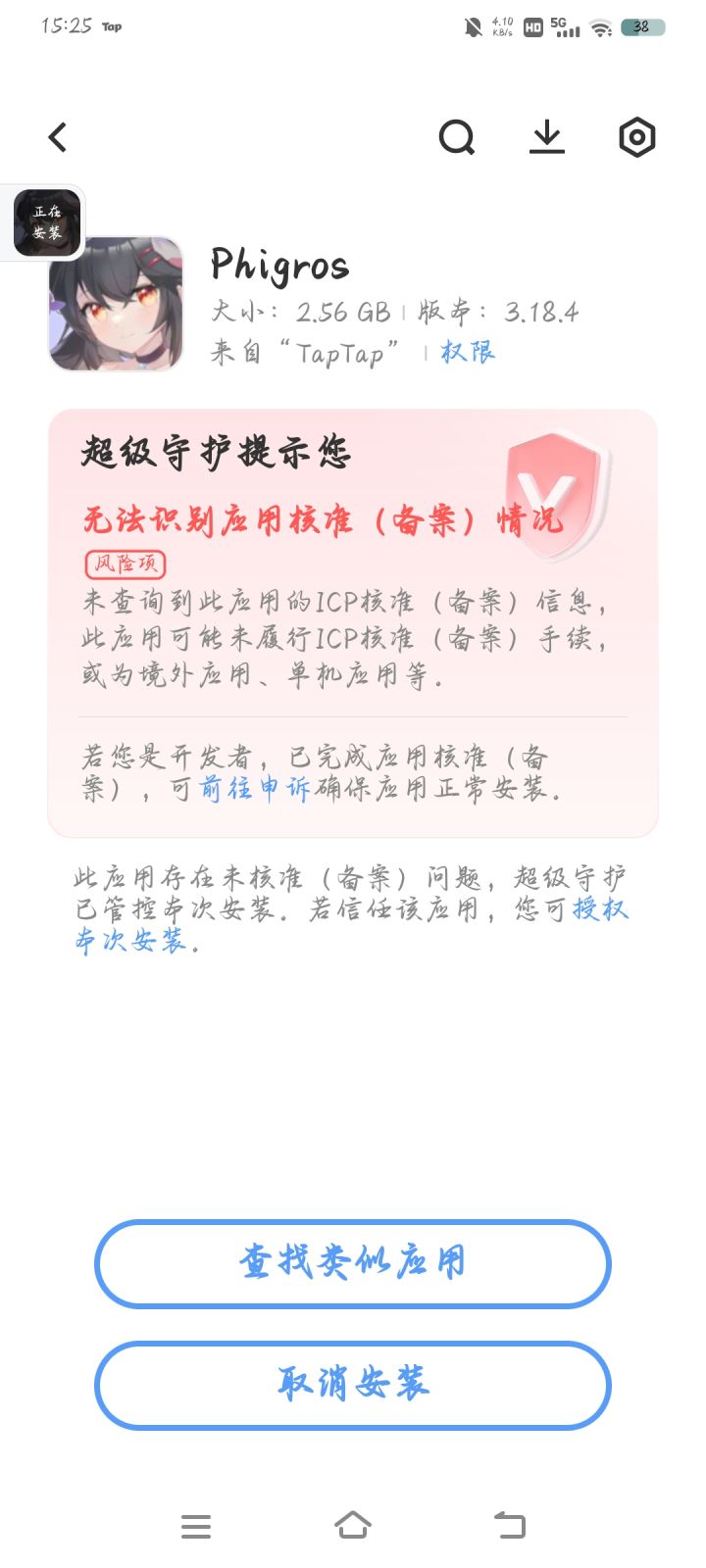Tap the Wi-Fi icon in status bar

point(601,29)
